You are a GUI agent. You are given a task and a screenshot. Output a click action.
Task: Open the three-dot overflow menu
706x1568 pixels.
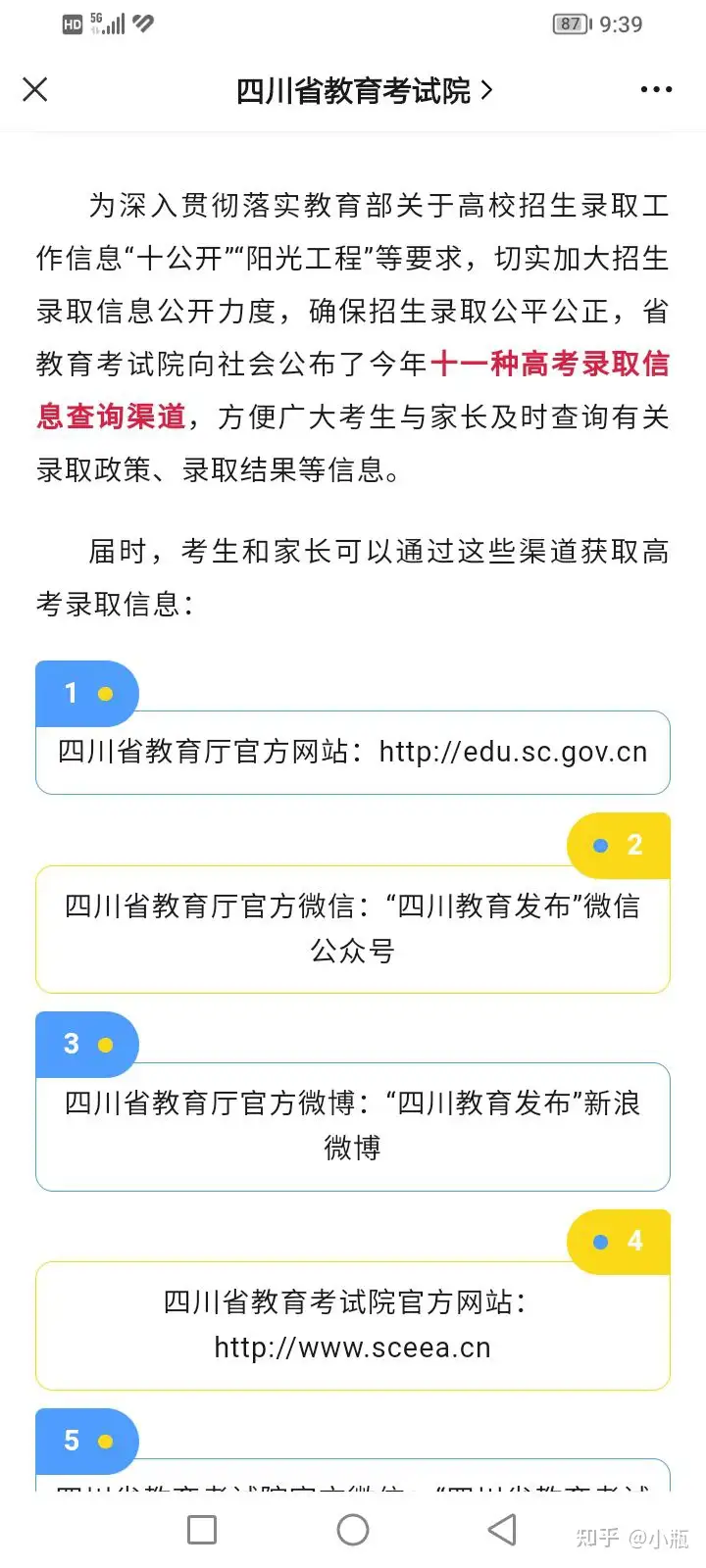(x=656, y=90)
